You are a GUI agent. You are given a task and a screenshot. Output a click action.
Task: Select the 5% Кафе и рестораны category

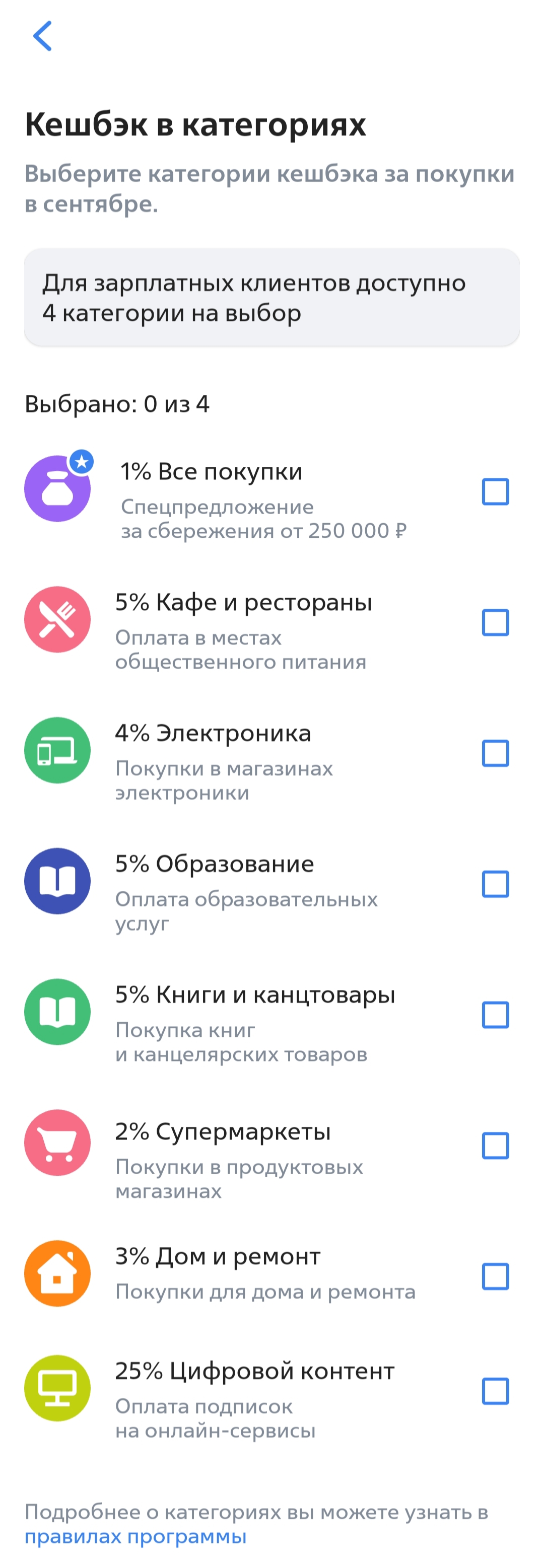point(495,623)
